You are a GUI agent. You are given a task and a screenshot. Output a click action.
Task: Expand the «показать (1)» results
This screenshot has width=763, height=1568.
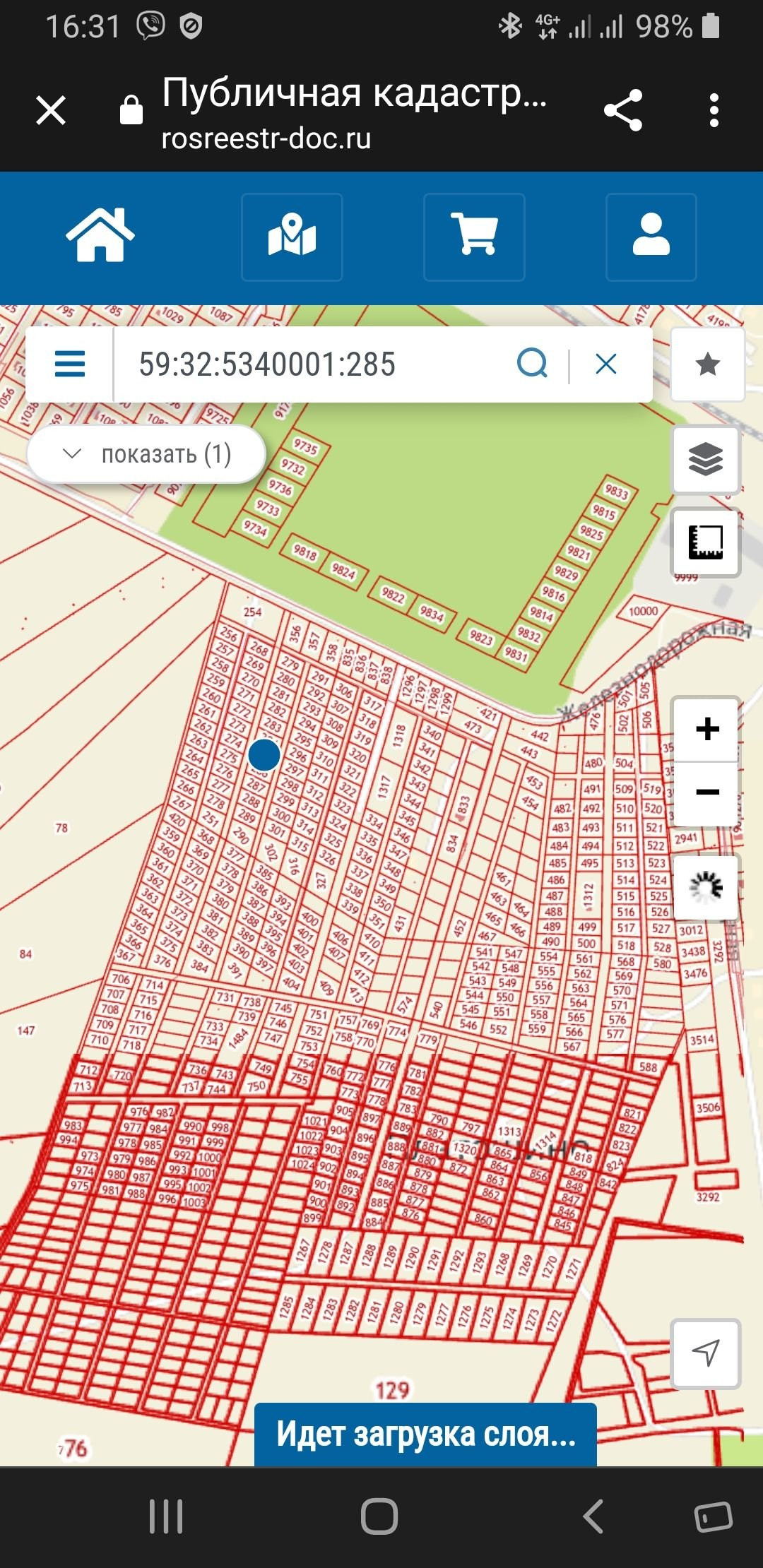coord(146,454)
